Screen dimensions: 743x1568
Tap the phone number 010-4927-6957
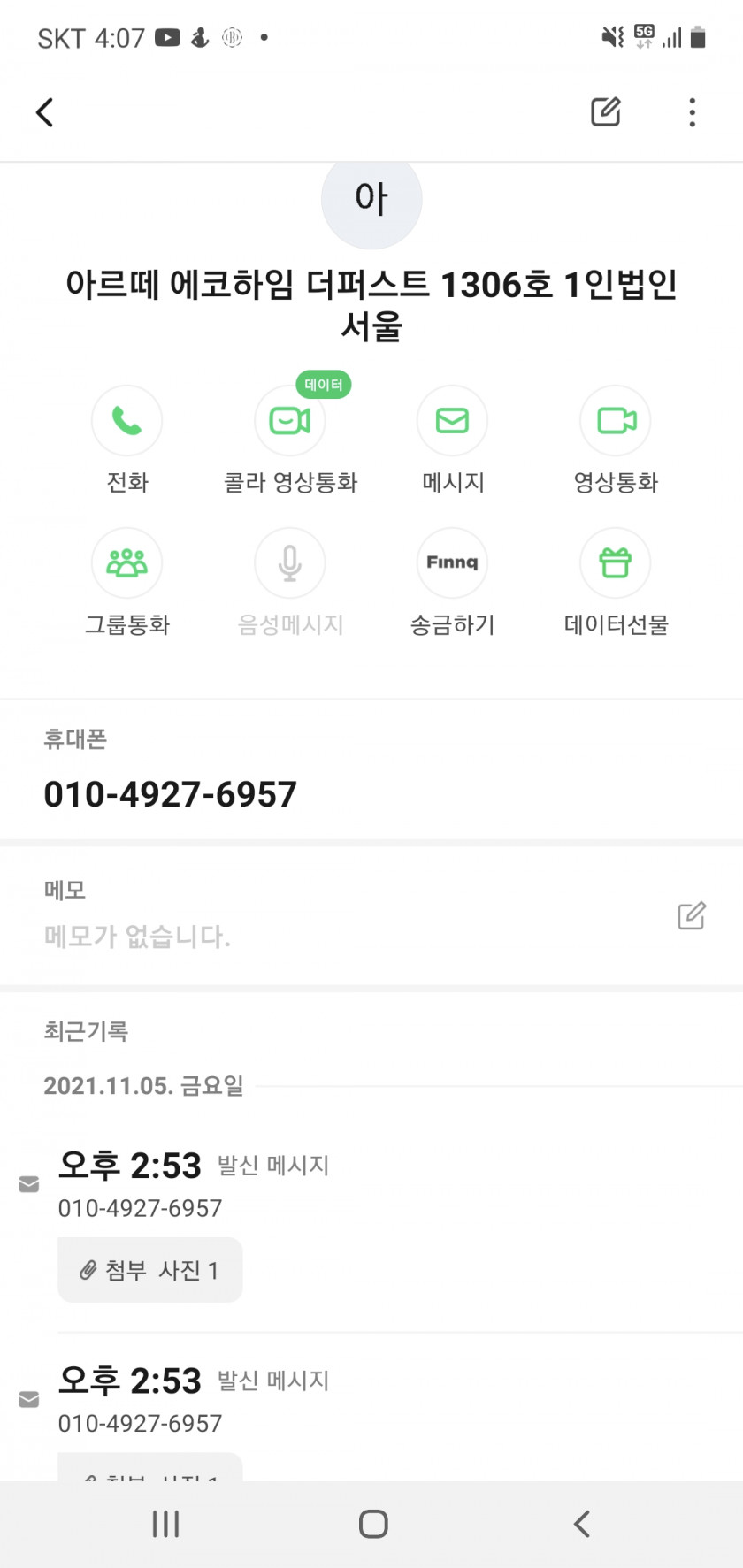pos(171,794)
